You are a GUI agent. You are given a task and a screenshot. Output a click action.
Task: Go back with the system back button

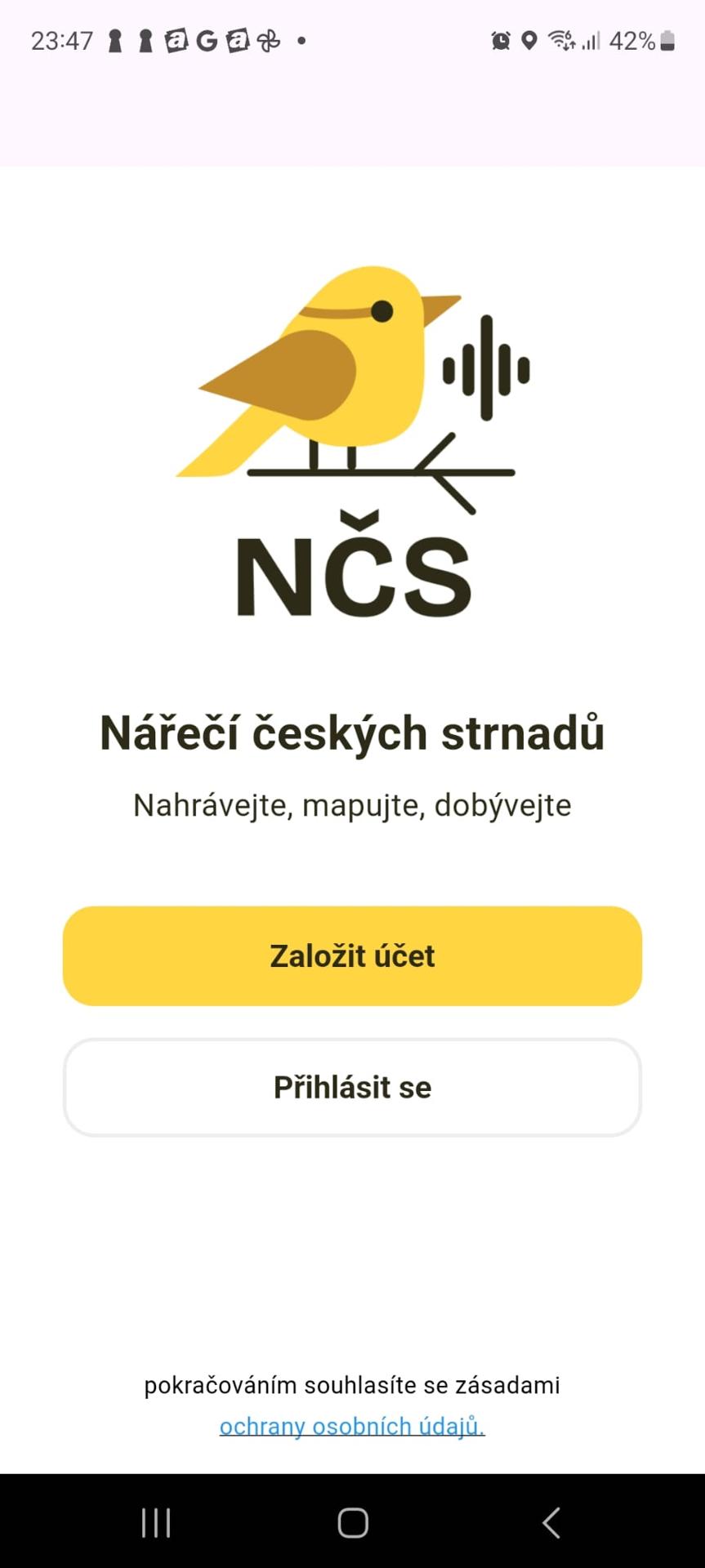[551, 1522]
